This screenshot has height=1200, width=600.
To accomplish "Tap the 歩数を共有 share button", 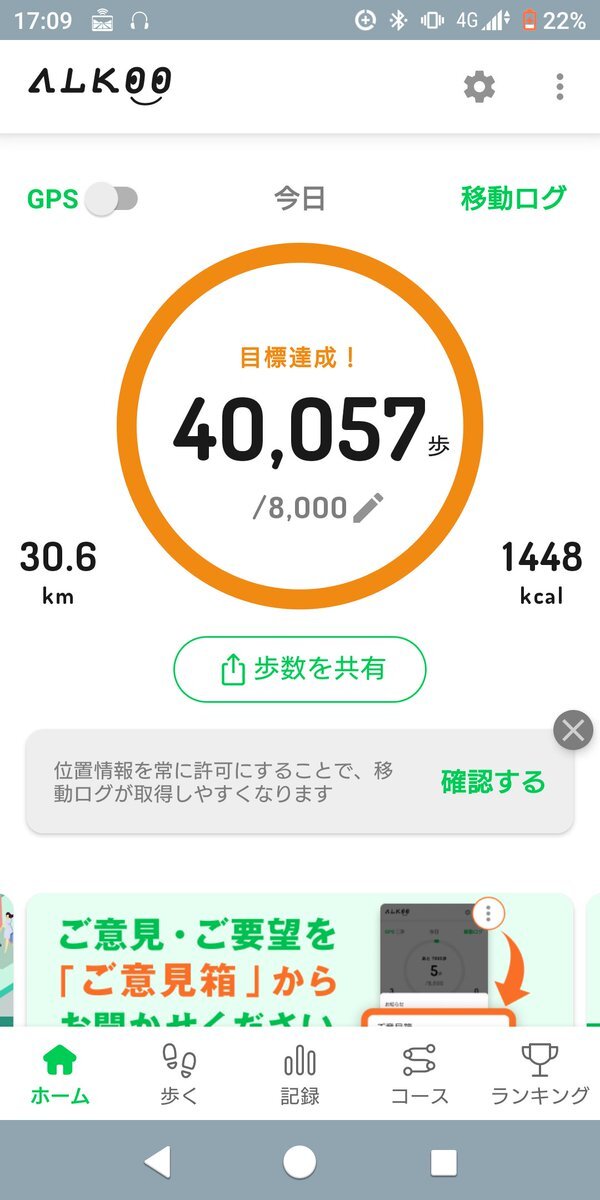I will (300, 669).
